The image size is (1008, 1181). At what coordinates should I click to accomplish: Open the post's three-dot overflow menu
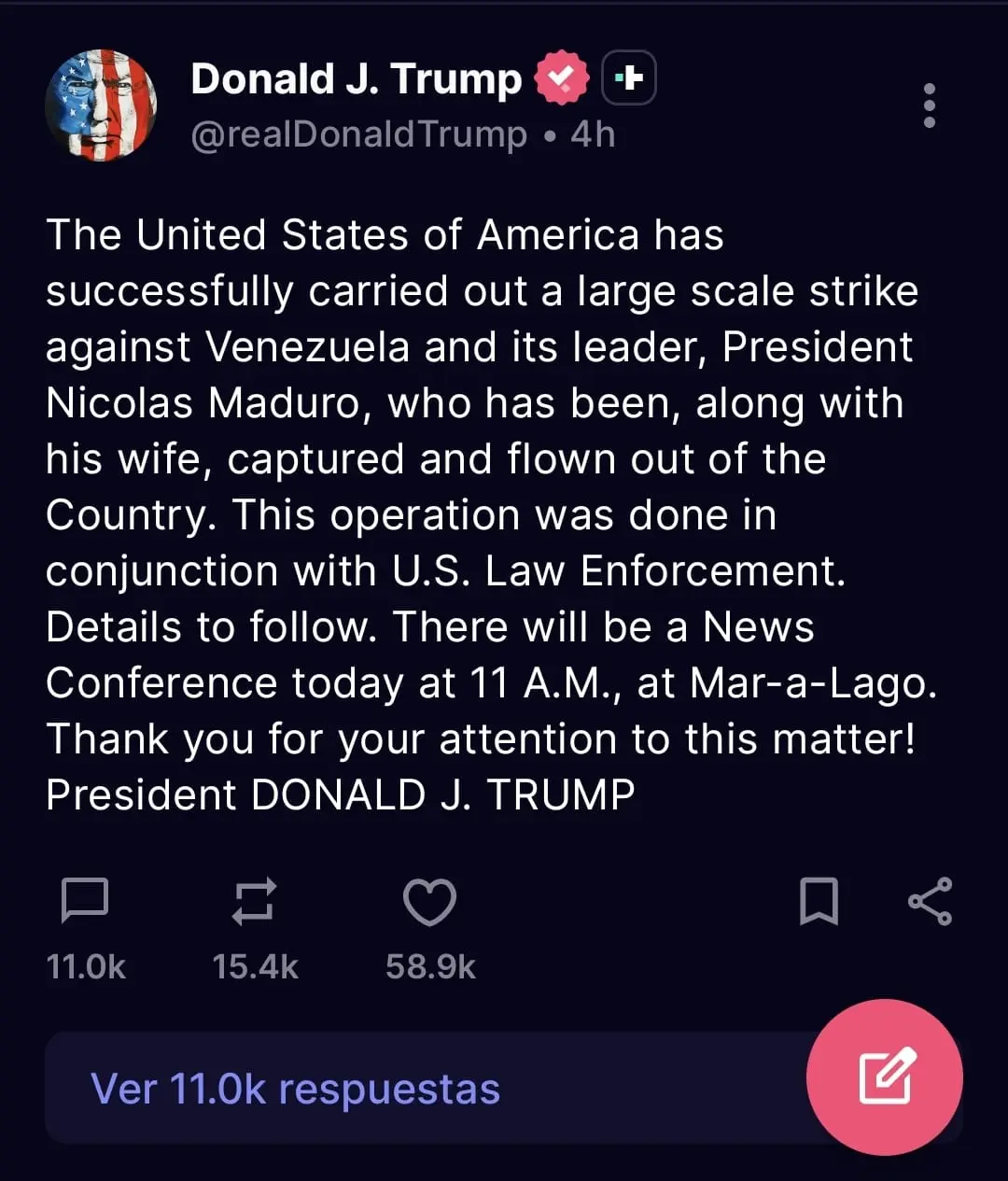pyautogui.click(x=929, y=105)
